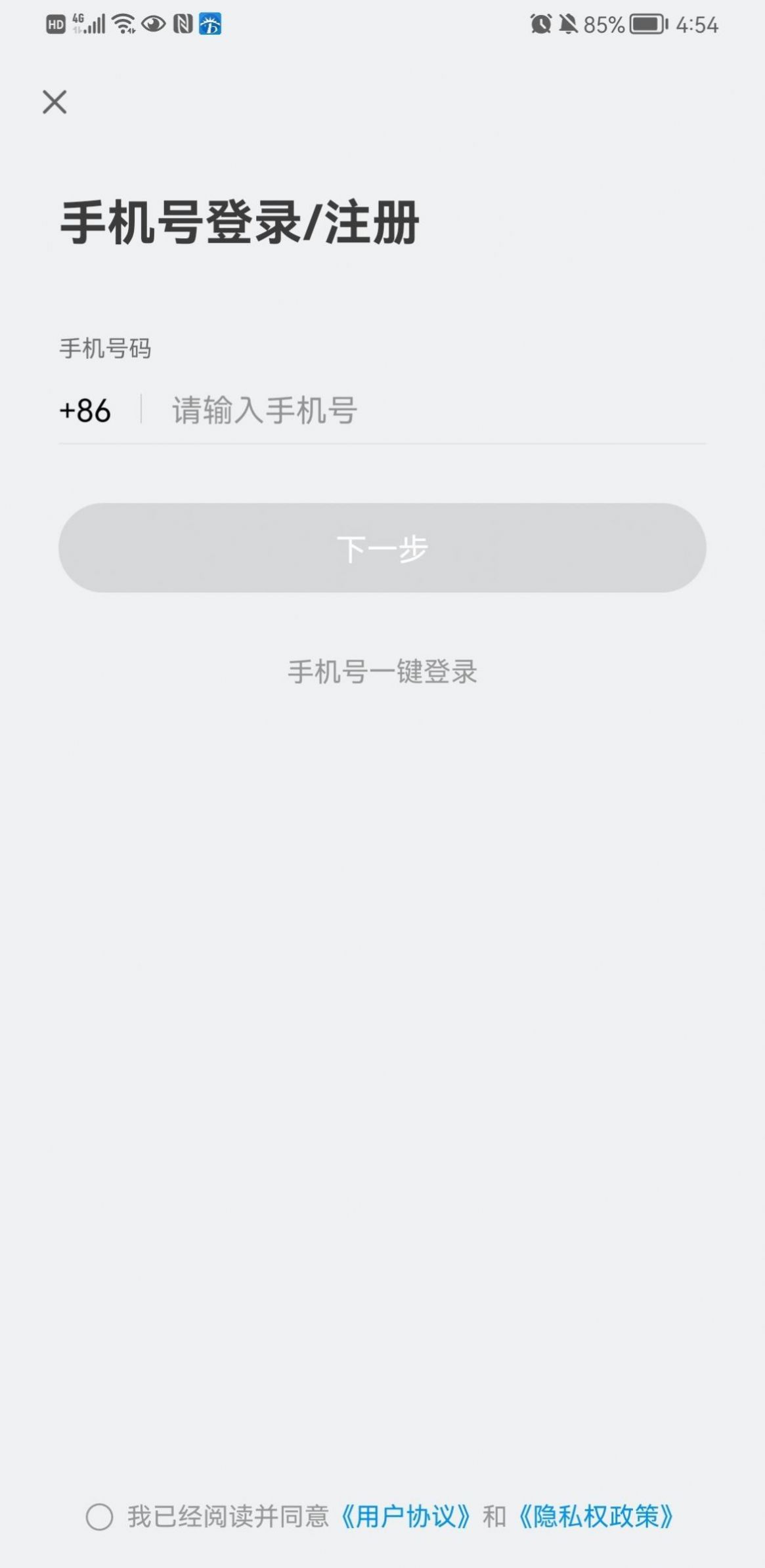Open the 《用户协议》 link

[x=406, y=1517]
